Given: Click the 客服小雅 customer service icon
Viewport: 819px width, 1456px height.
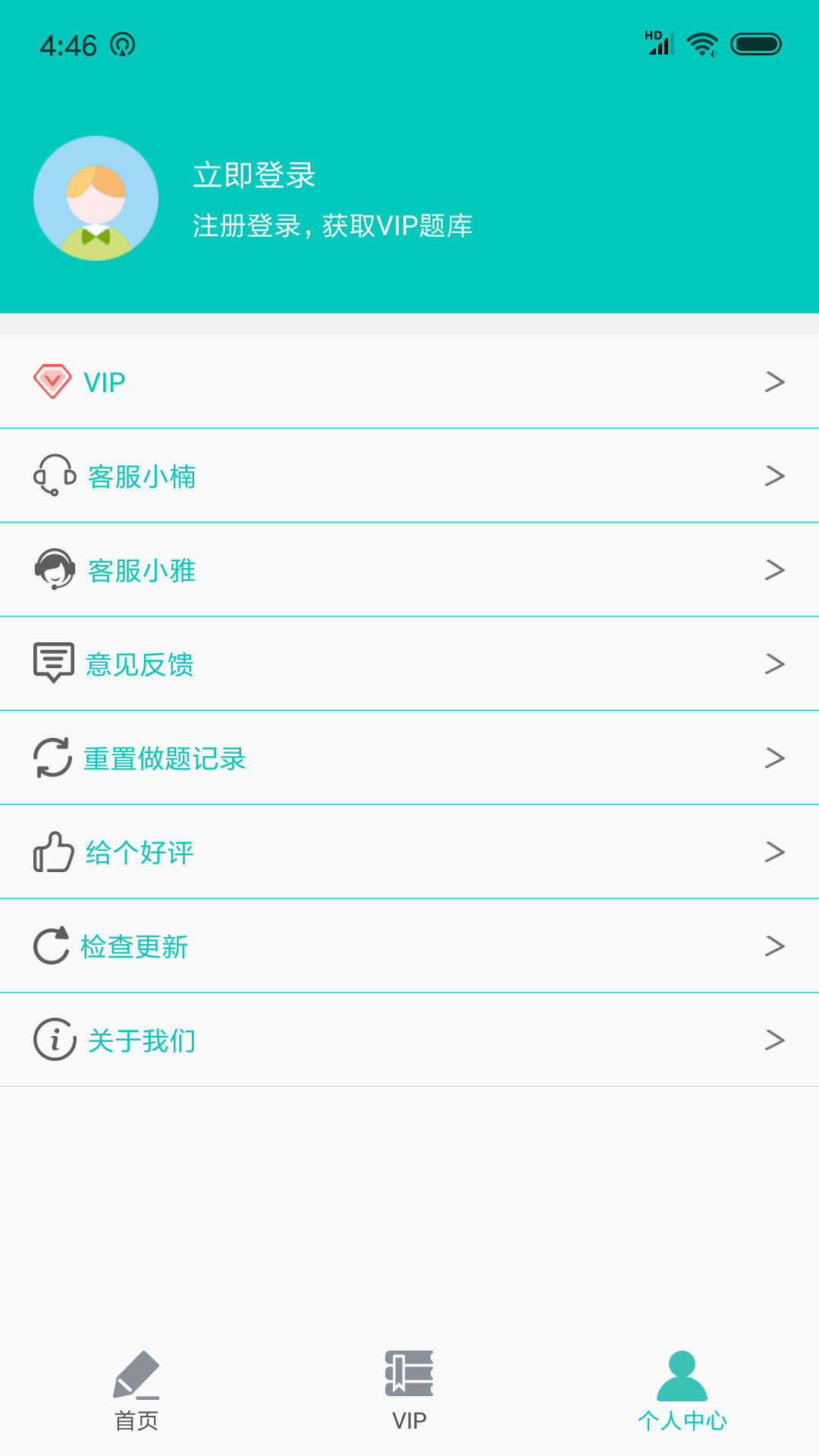Looking at the screenshot, I should coord(52,570).
